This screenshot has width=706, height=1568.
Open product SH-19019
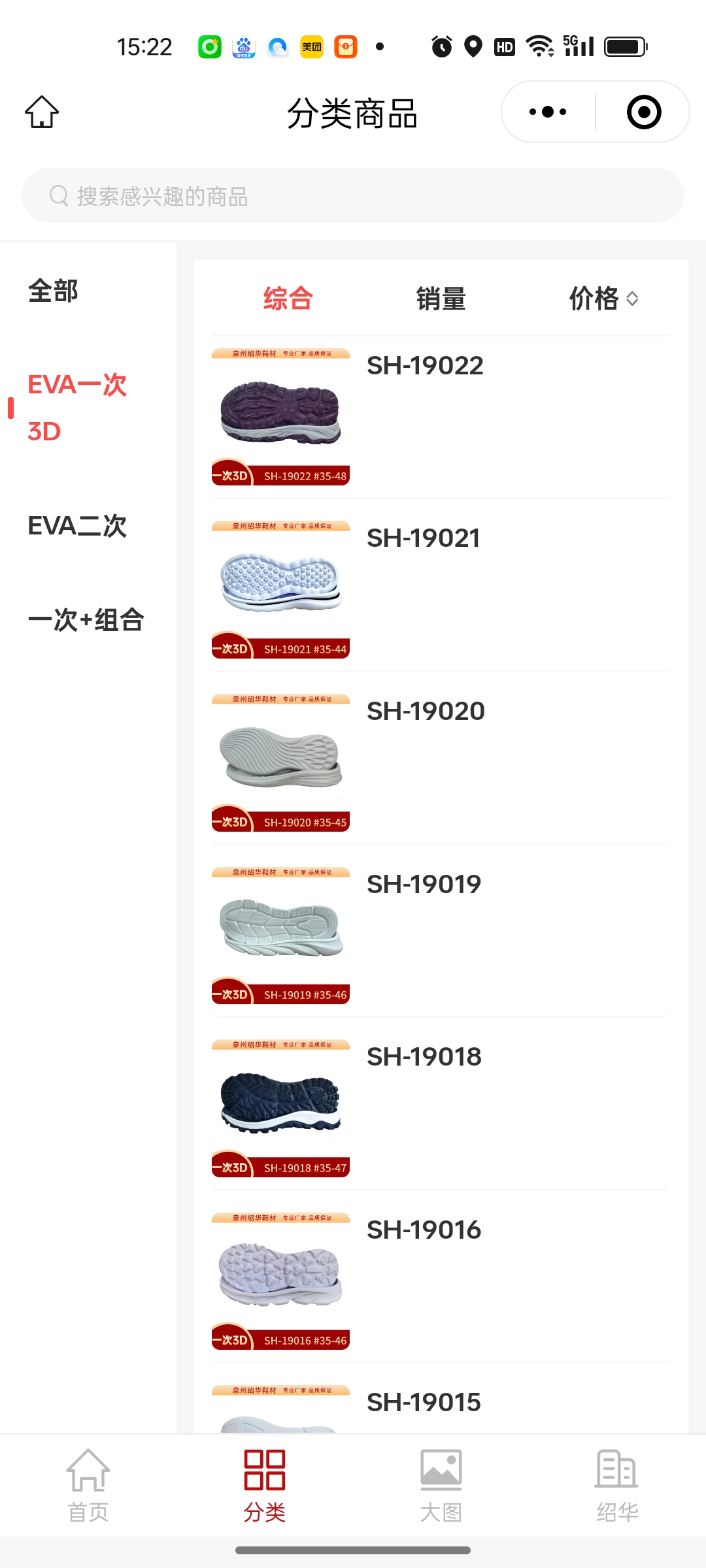(x=424, y=885)
